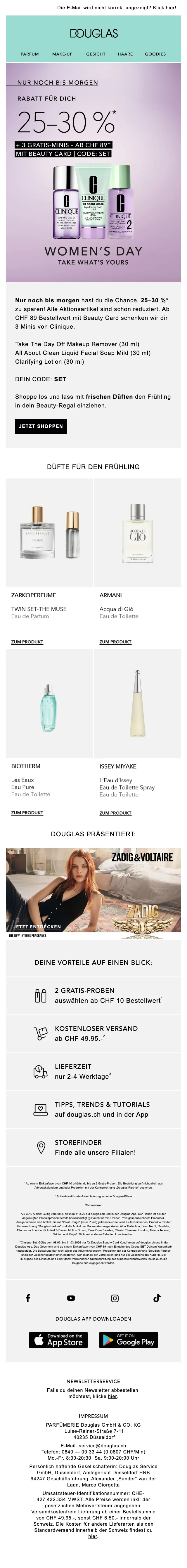This screenshot has width=187, height=1568.
Task: Browse the HAARE category
Action: [125, 54]
